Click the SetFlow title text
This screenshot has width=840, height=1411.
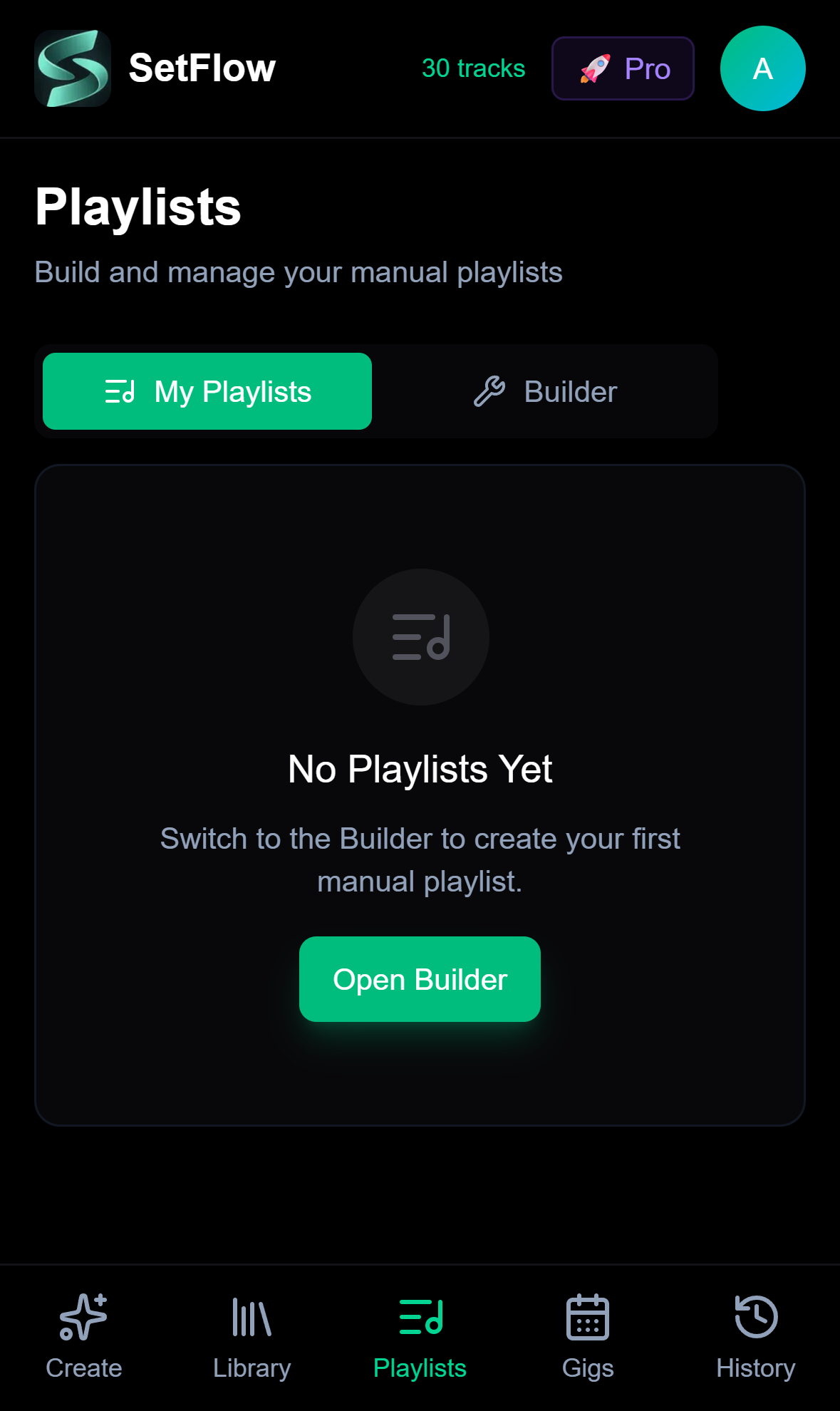(x=201, y=67)
